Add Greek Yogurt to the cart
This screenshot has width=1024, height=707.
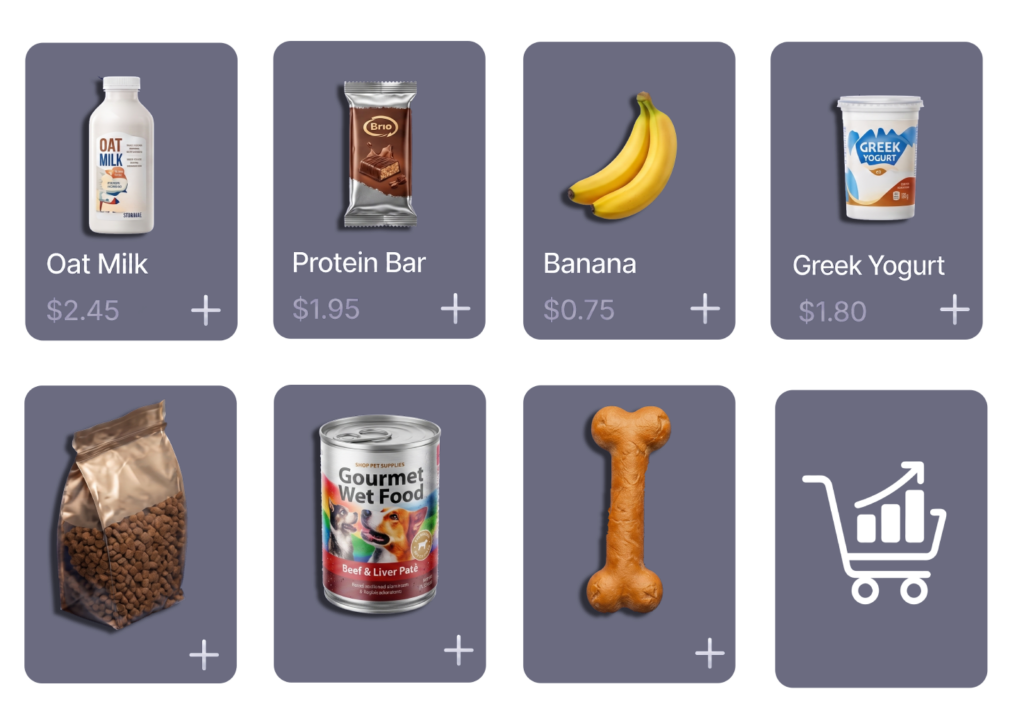click(954, 309)
